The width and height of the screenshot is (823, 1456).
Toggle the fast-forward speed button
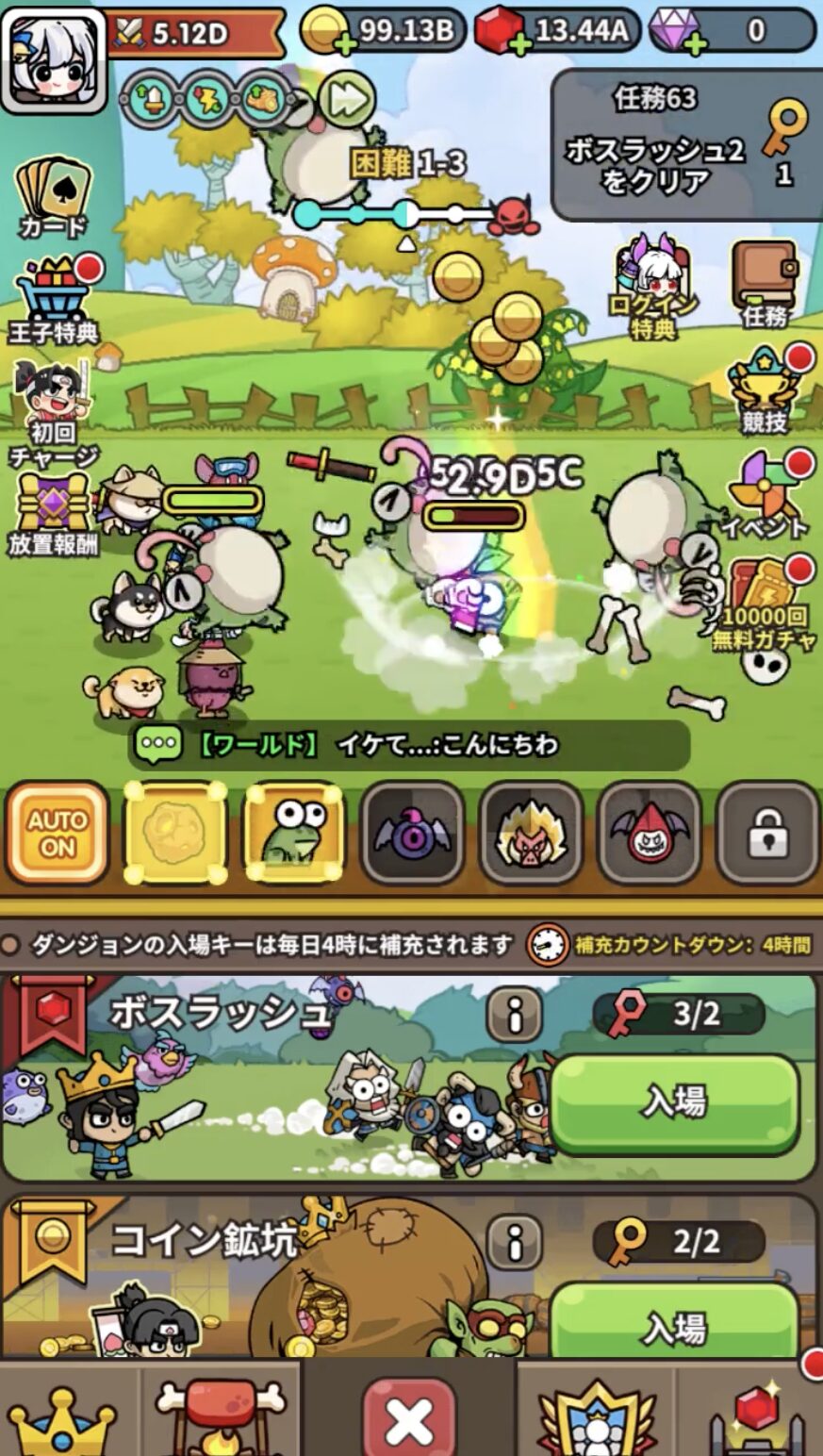(346, 97)
